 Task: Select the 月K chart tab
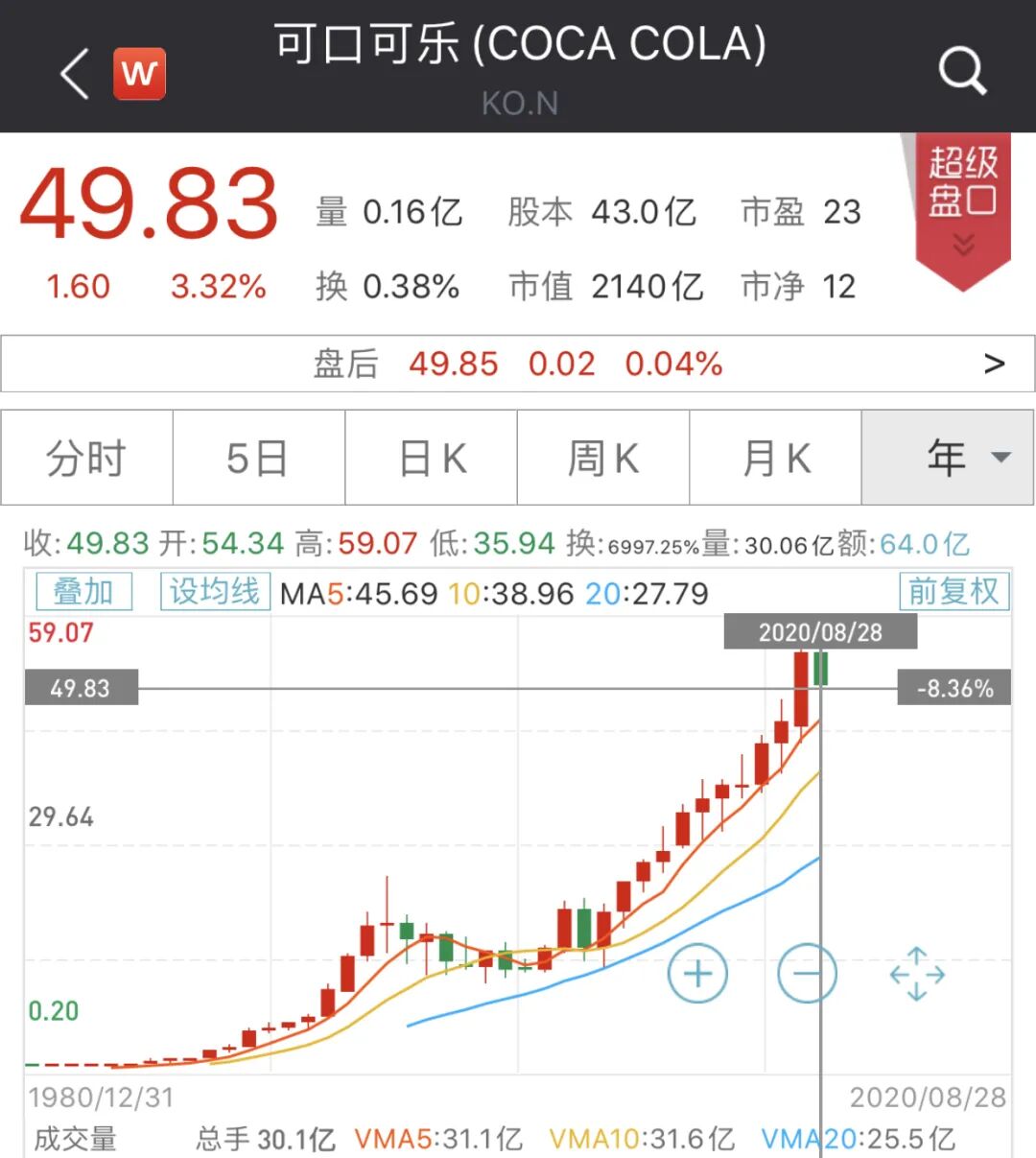coord(776,458)
